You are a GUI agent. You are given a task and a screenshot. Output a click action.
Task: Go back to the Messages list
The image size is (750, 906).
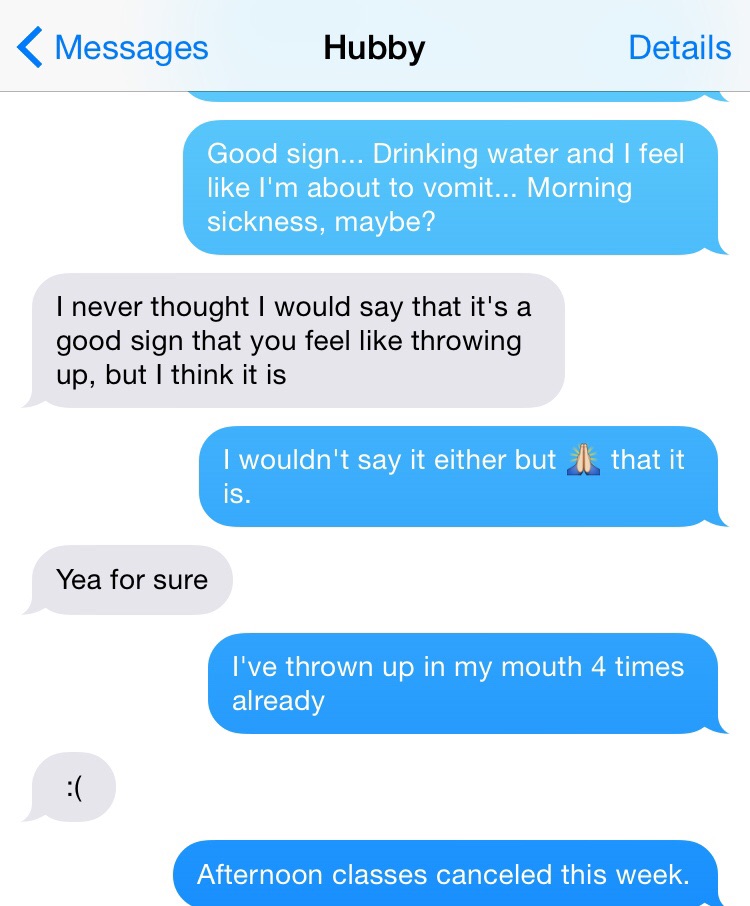click(x=113, y=47)
